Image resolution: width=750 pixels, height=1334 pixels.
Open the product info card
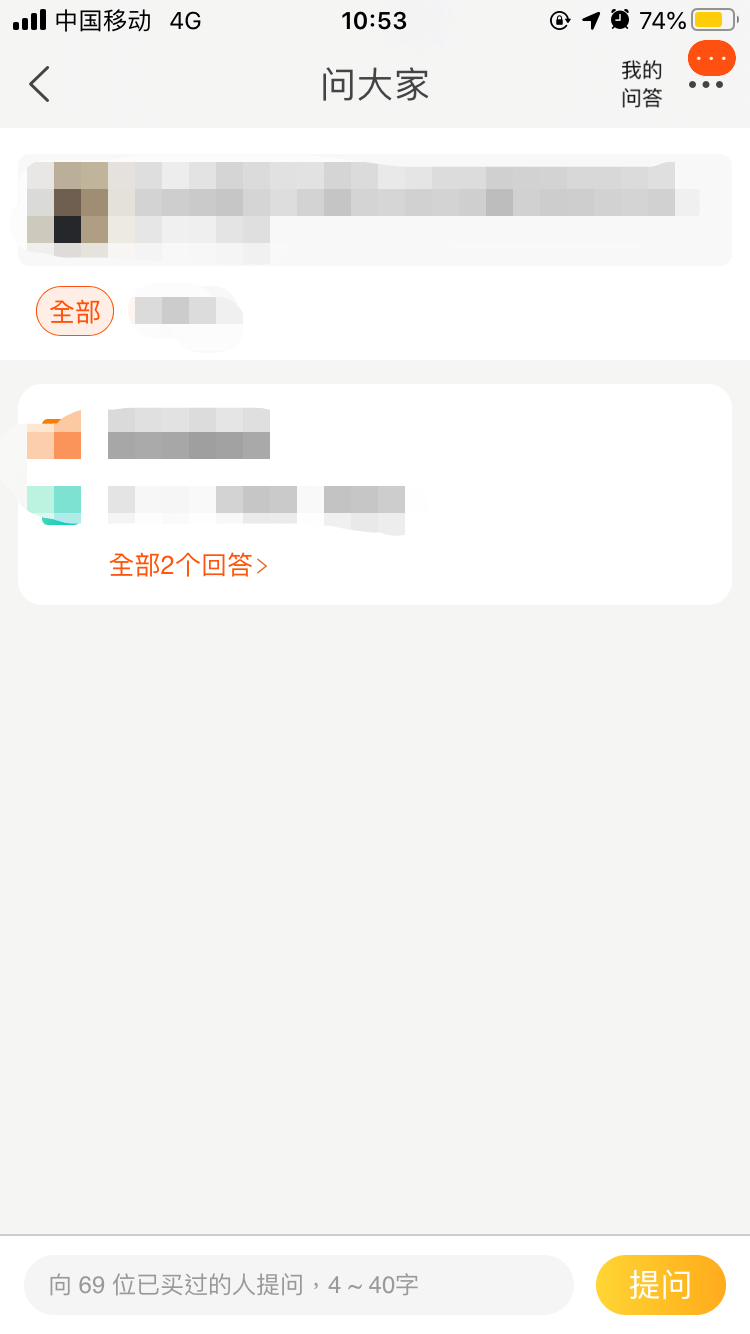(x=375, y=210)
